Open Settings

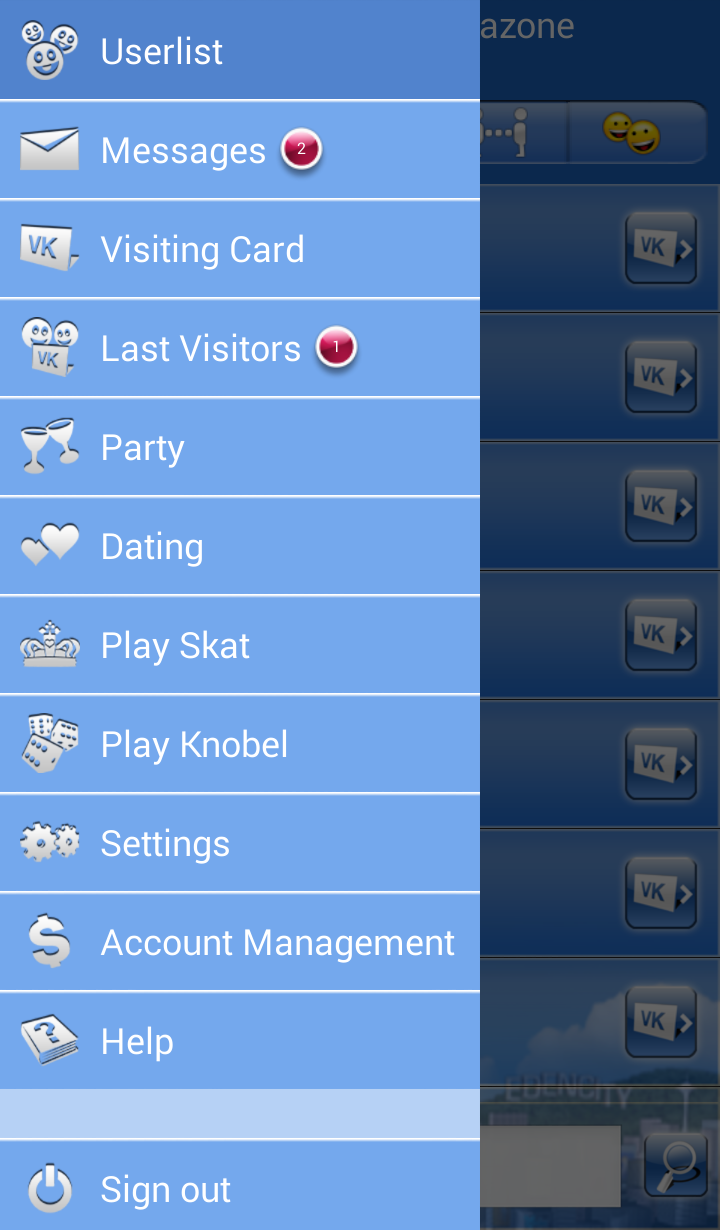point(240,843)
